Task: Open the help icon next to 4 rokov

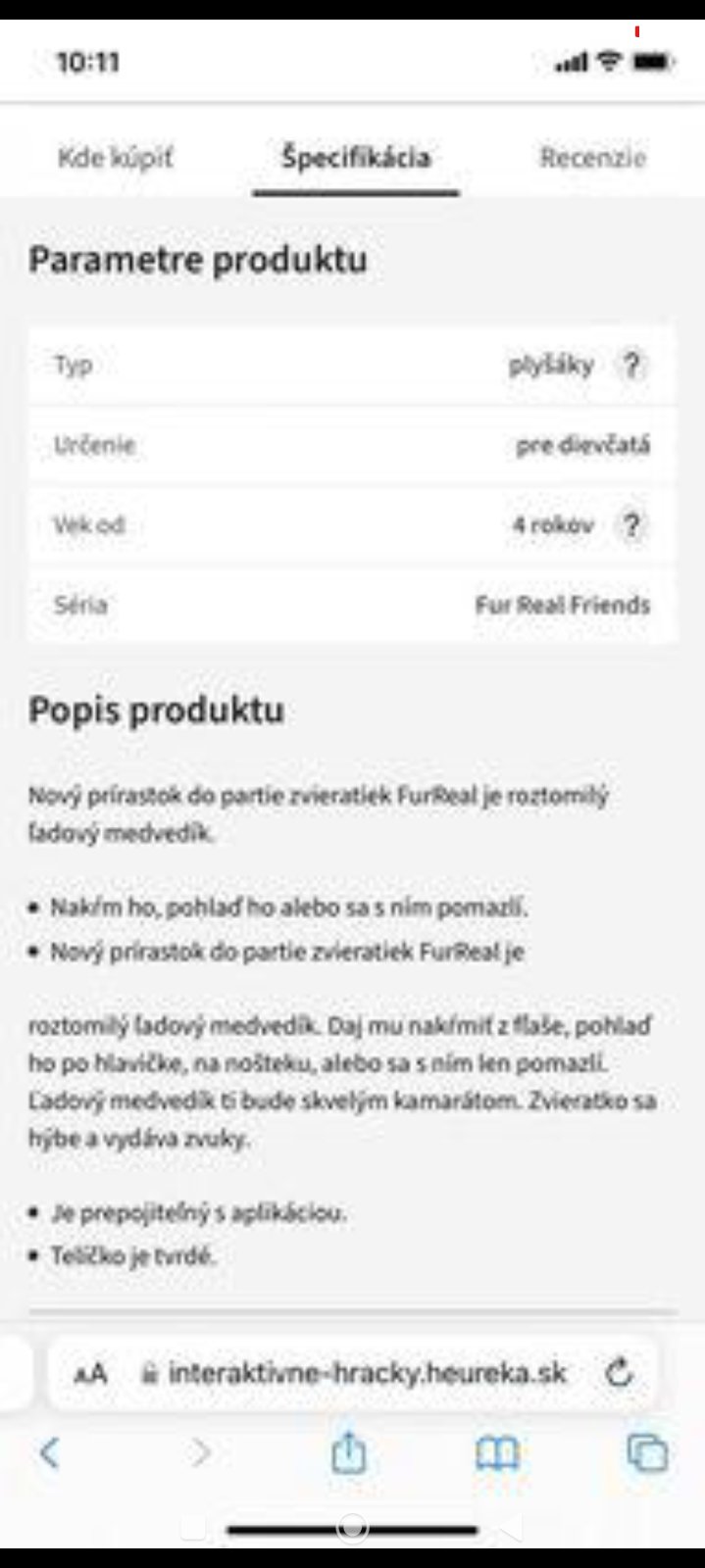Action: click(631, 525)
